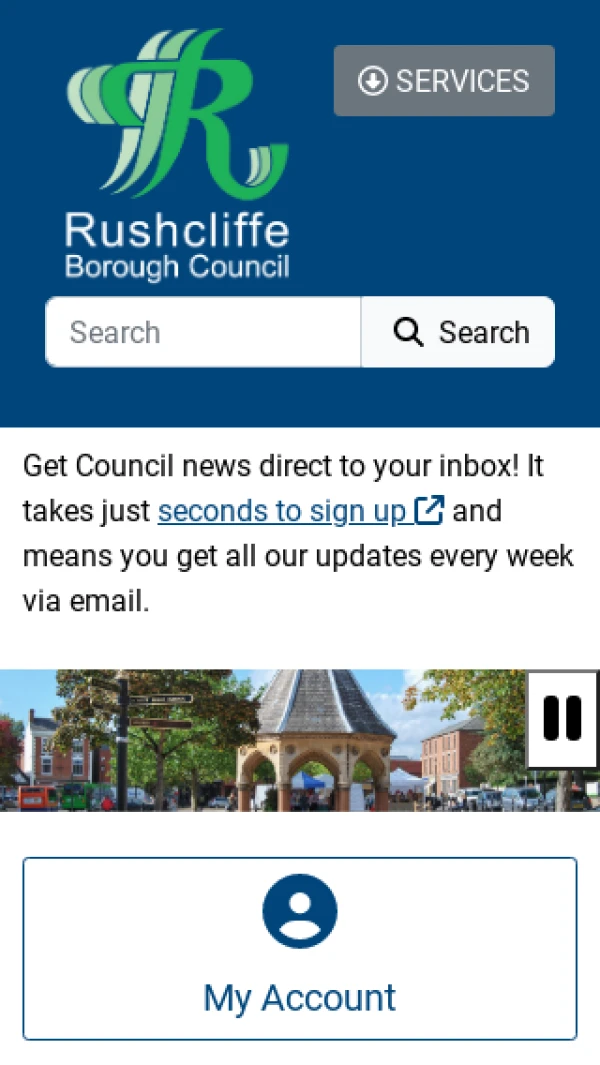The height and width of the screenshot is (1065, 600).
Task: Open the My Account card
Action: [x=300, y=948]
